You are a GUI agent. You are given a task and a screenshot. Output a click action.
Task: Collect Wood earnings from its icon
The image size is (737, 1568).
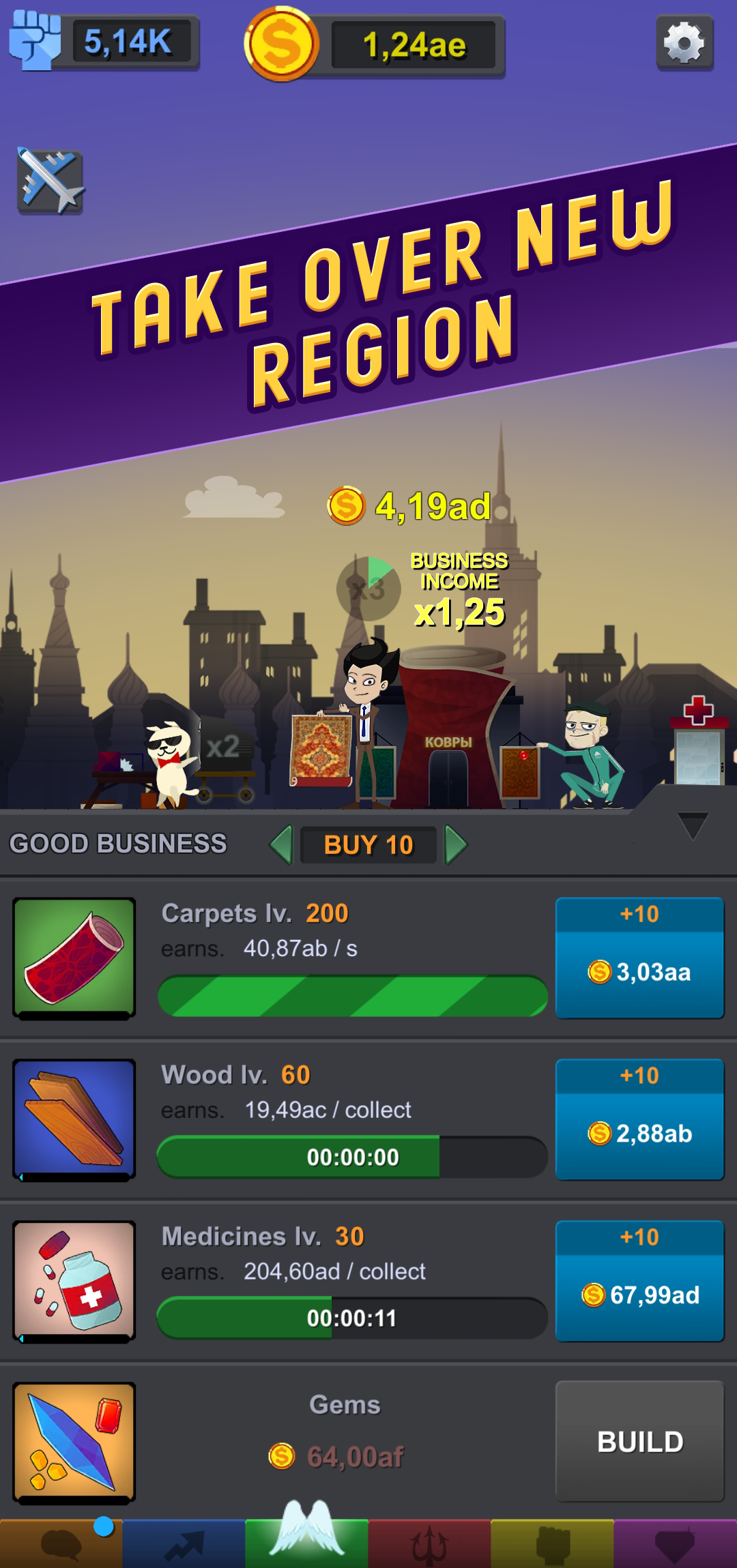[74, 1119]
